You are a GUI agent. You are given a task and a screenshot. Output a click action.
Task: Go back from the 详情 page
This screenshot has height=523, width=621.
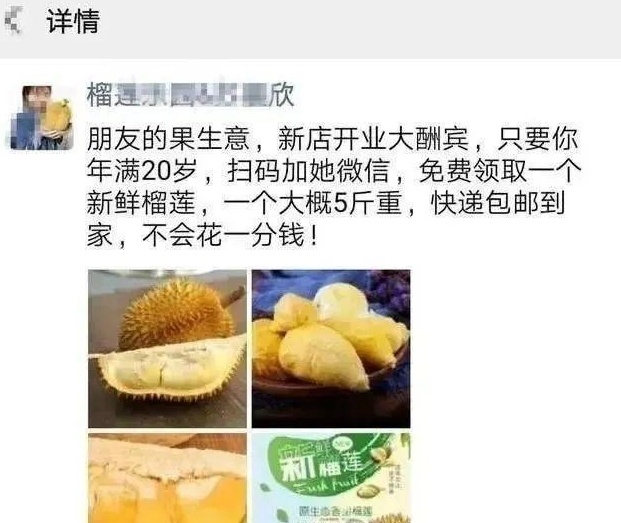coord(15,22)
